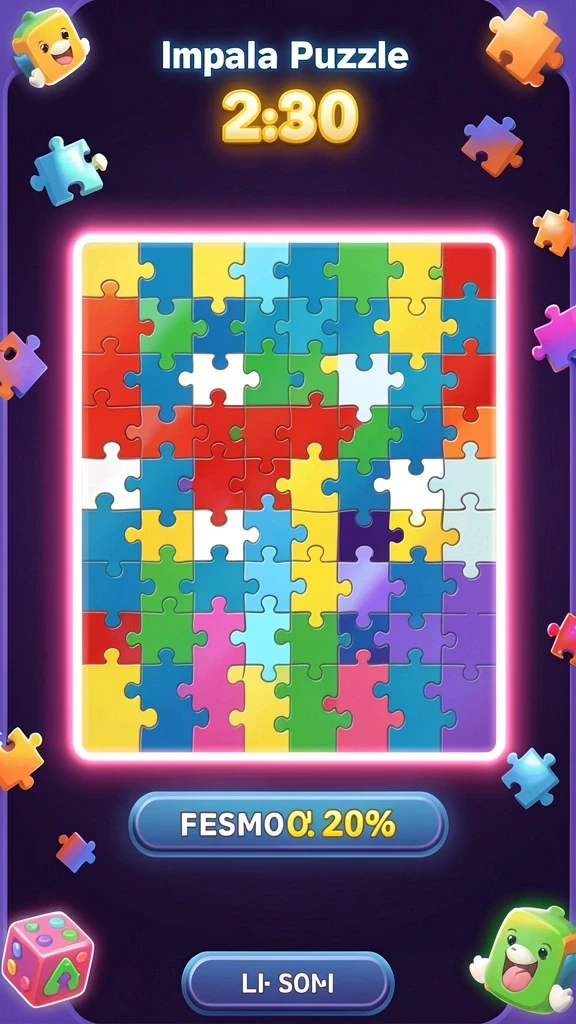Tap the LI SOM button

[x=288, y=983]
